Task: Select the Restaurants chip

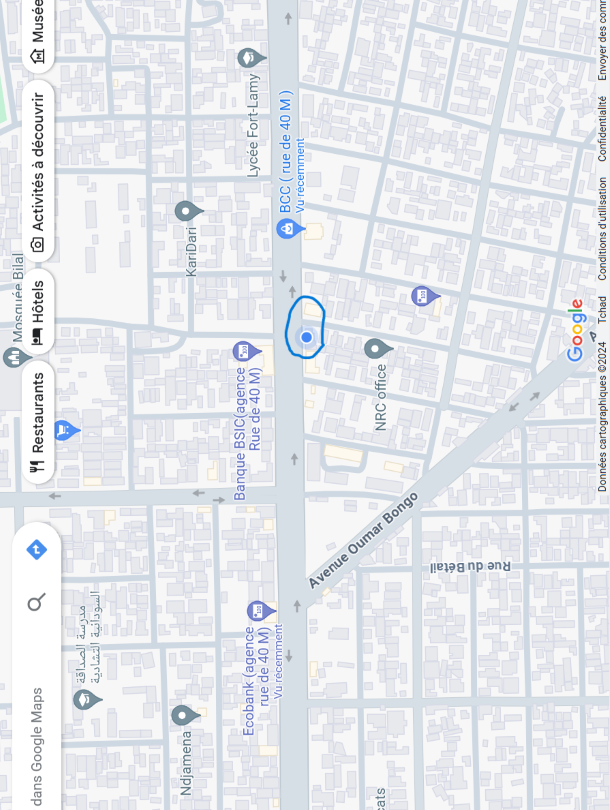Action: click(37, 422)
